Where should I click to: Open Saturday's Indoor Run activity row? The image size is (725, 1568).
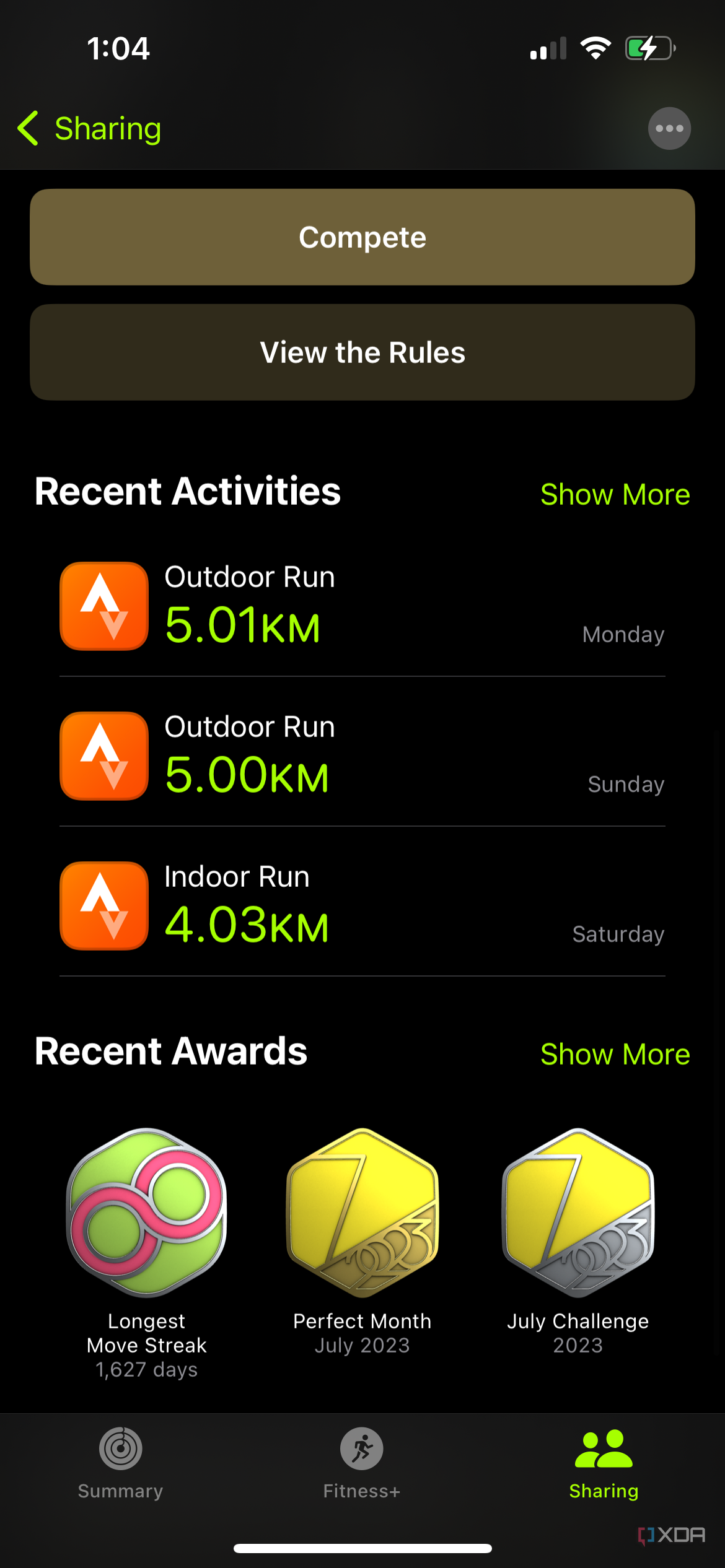pos(362,906)
